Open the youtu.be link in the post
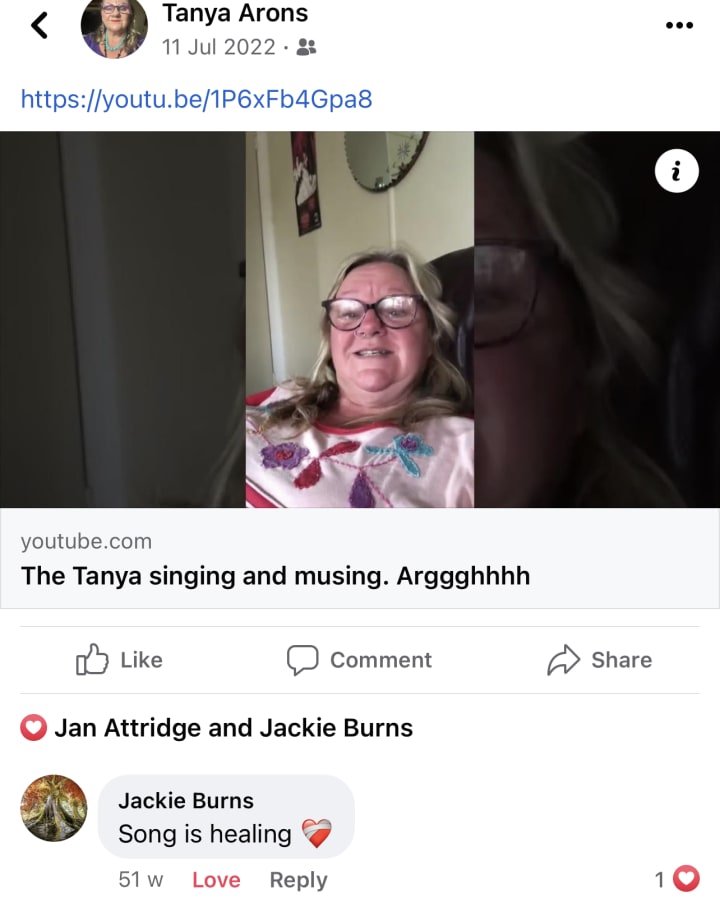The height and width of the screenshot is (898, 720). click(x=196, y=99)
